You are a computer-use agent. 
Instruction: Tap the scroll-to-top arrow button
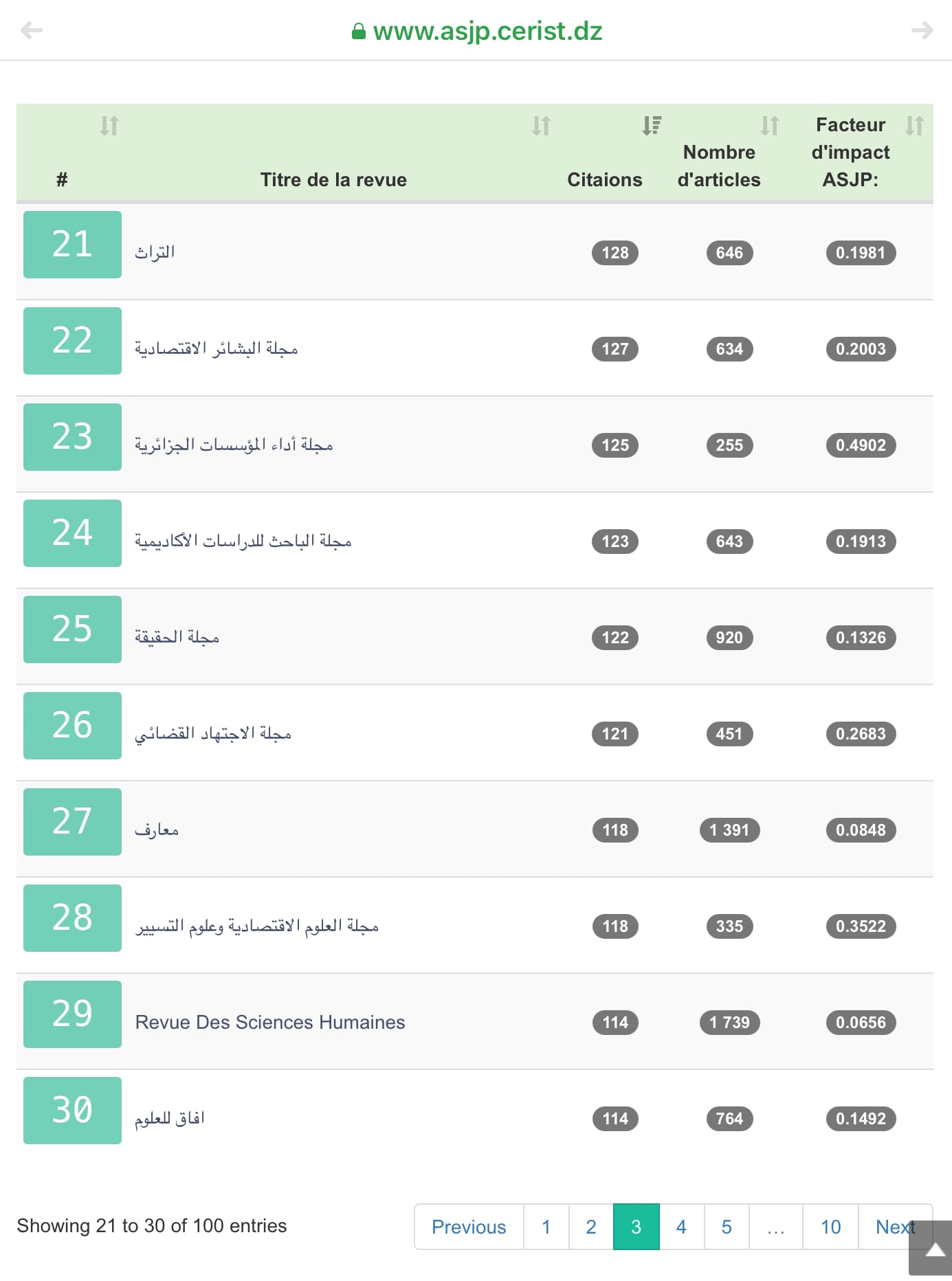click(x=933, y=1250)
